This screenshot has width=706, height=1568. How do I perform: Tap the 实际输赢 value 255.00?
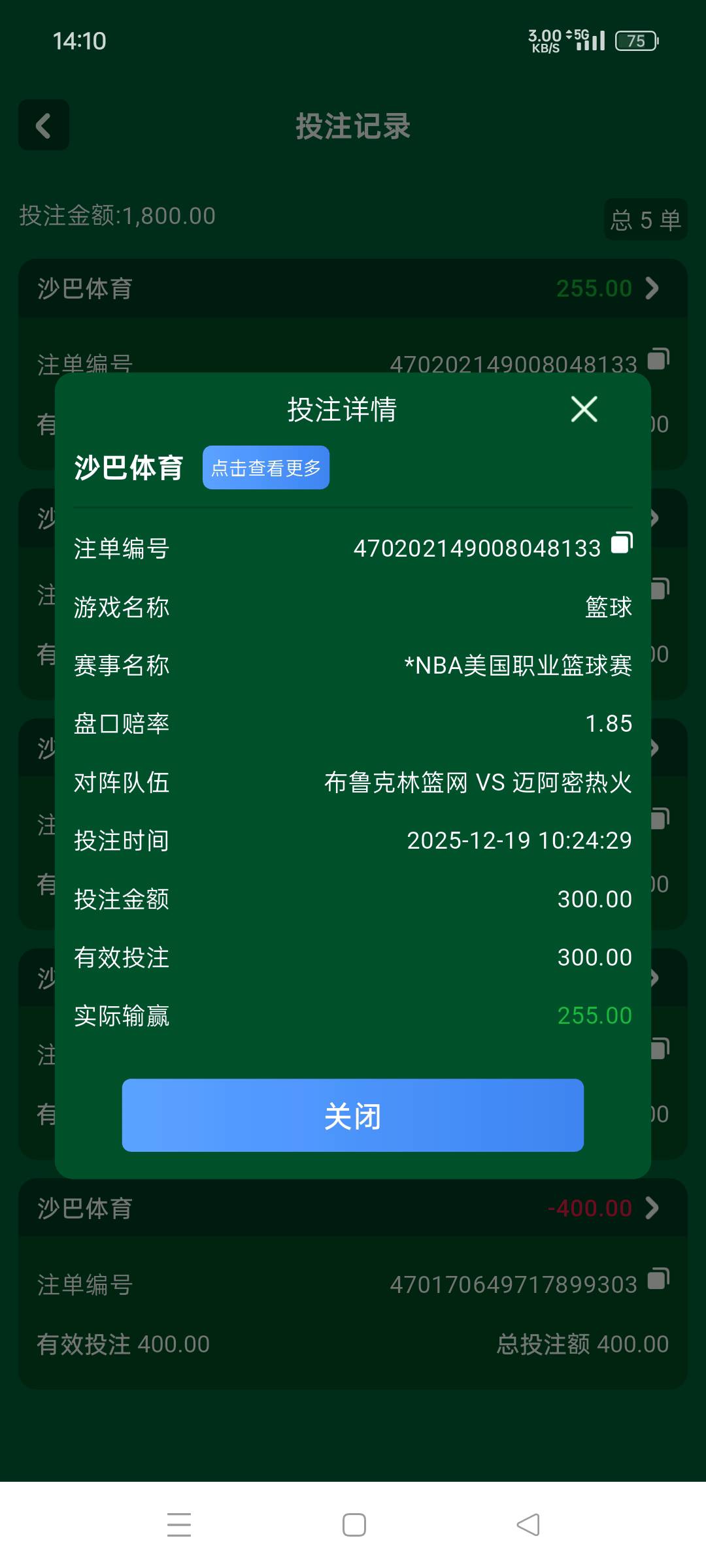point(594,1015)
